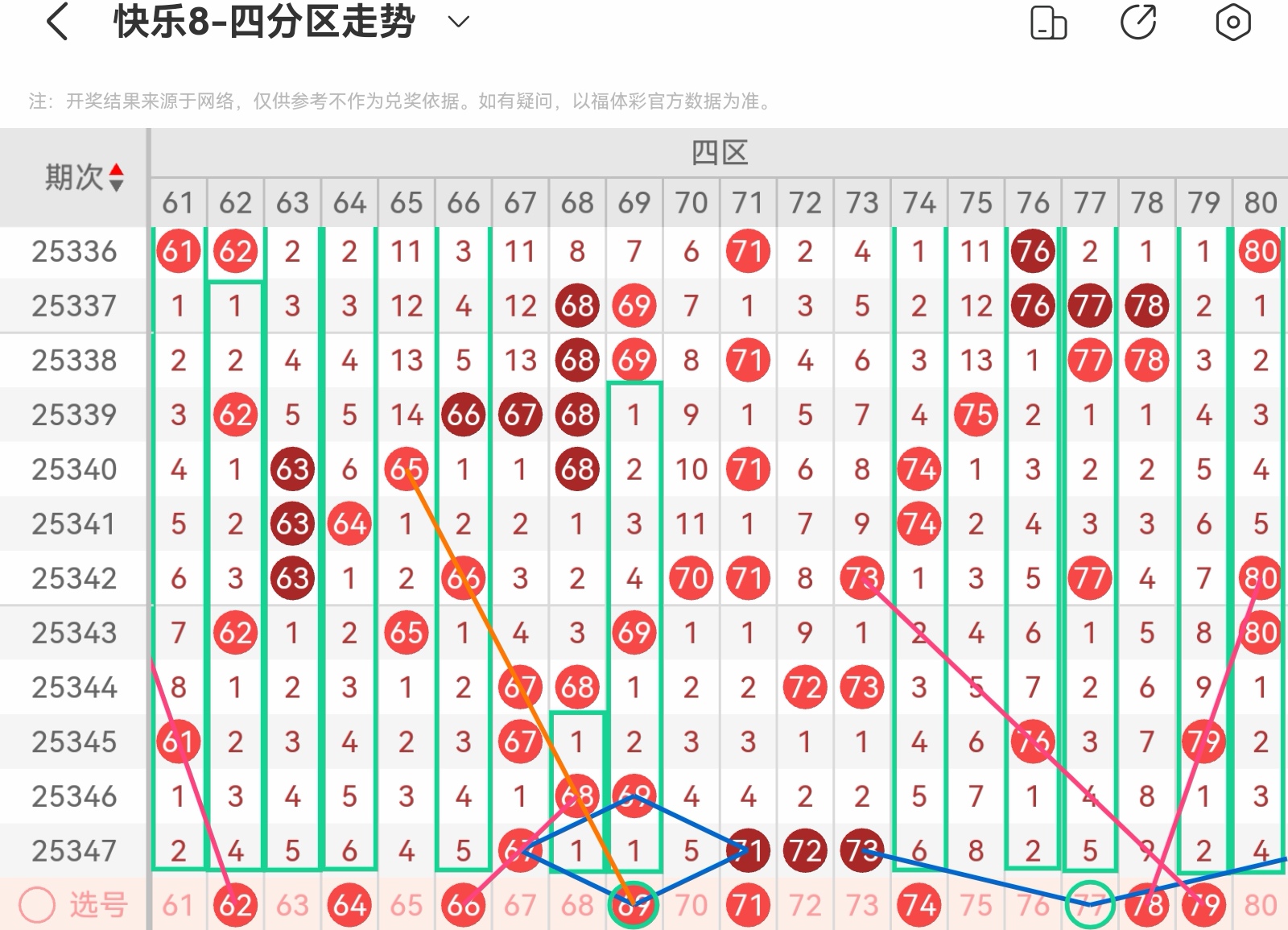Screen dimensions: 1288x930
Task: Deselect number 64 in the 选号 row
Action: 349,905
